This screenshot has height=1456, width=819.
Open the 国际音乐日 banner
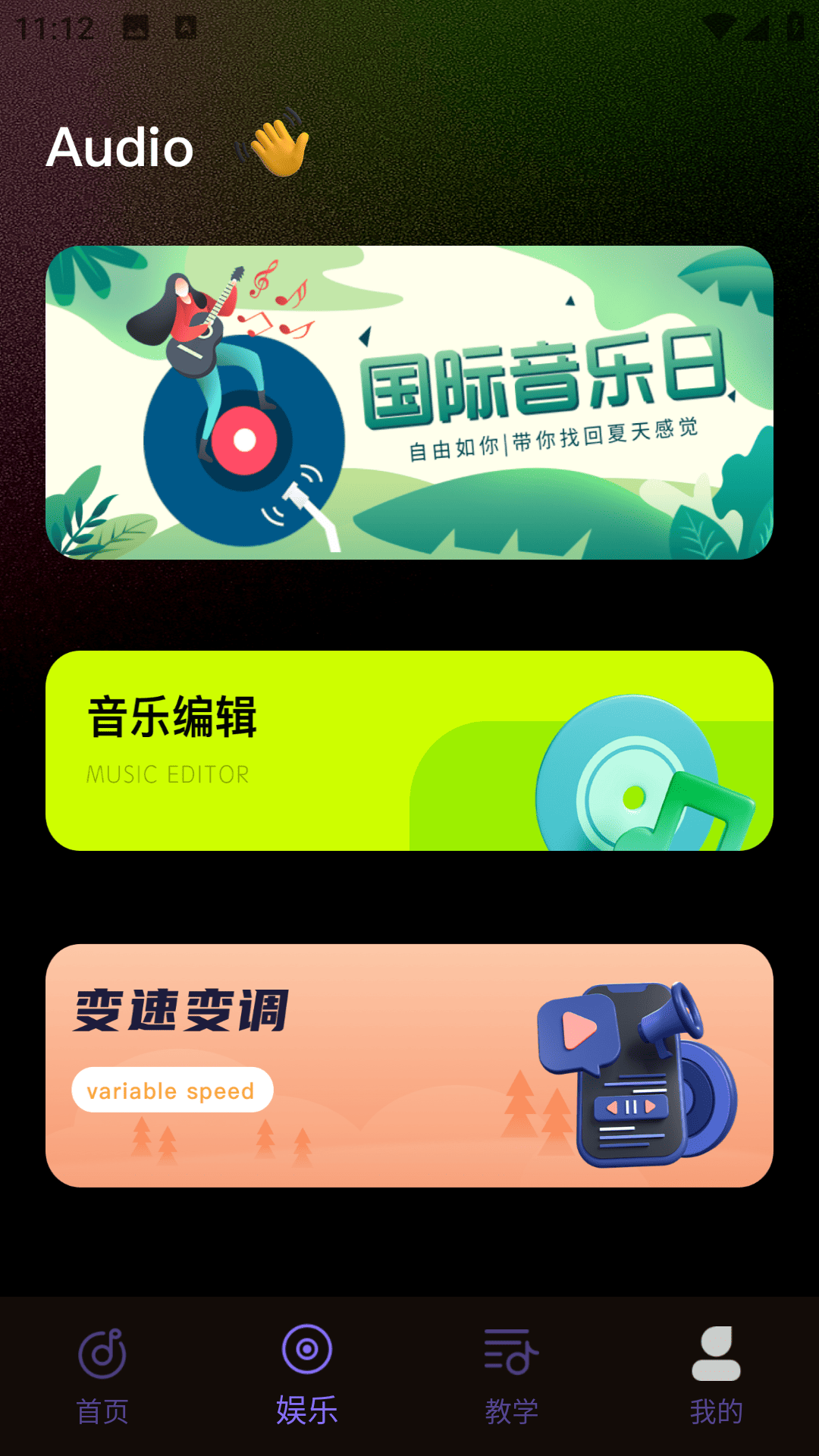click(x=409, y=402)
